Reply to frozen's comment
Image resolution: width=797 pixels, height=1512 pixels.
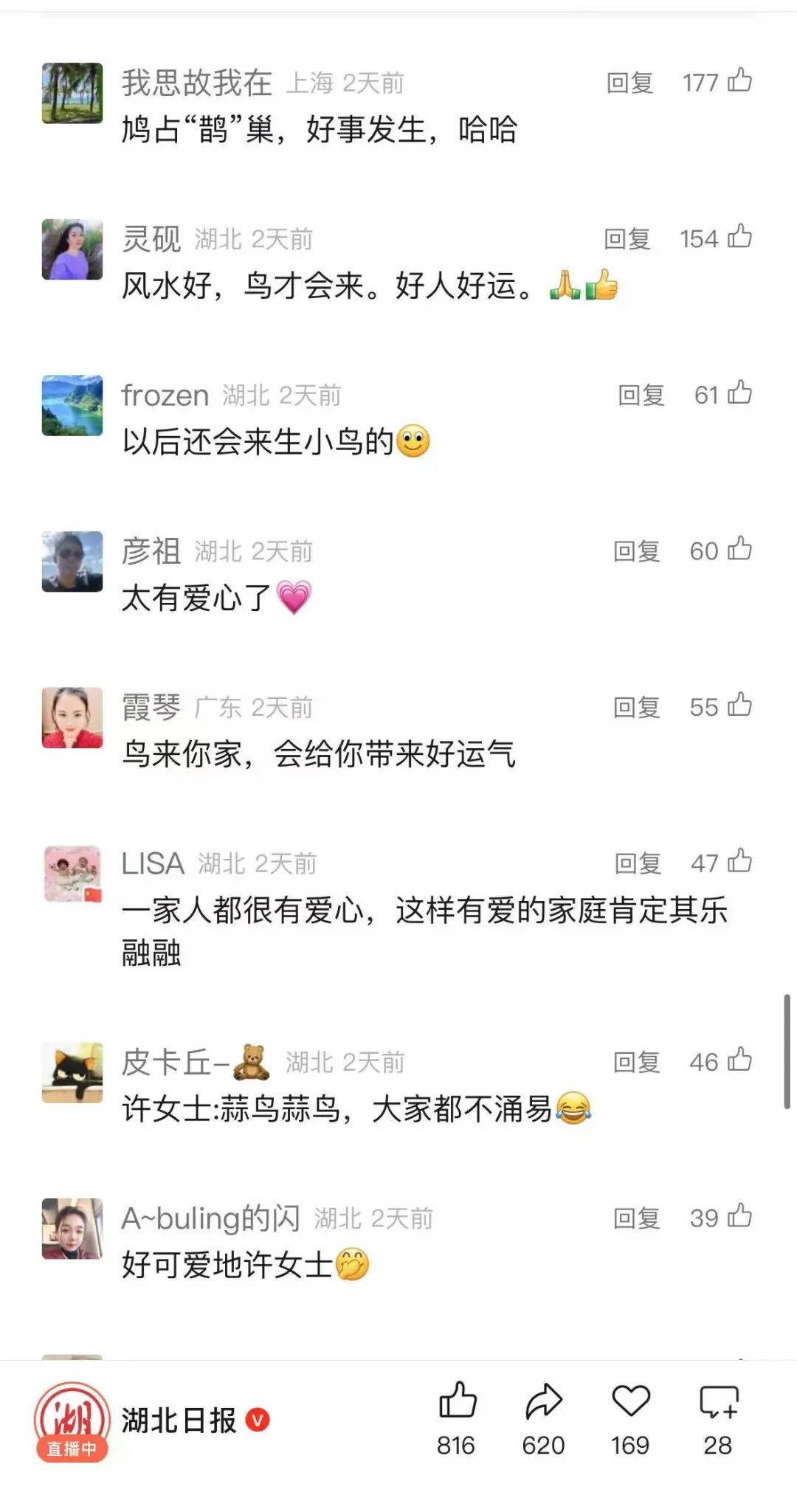(x=641, y=396)
